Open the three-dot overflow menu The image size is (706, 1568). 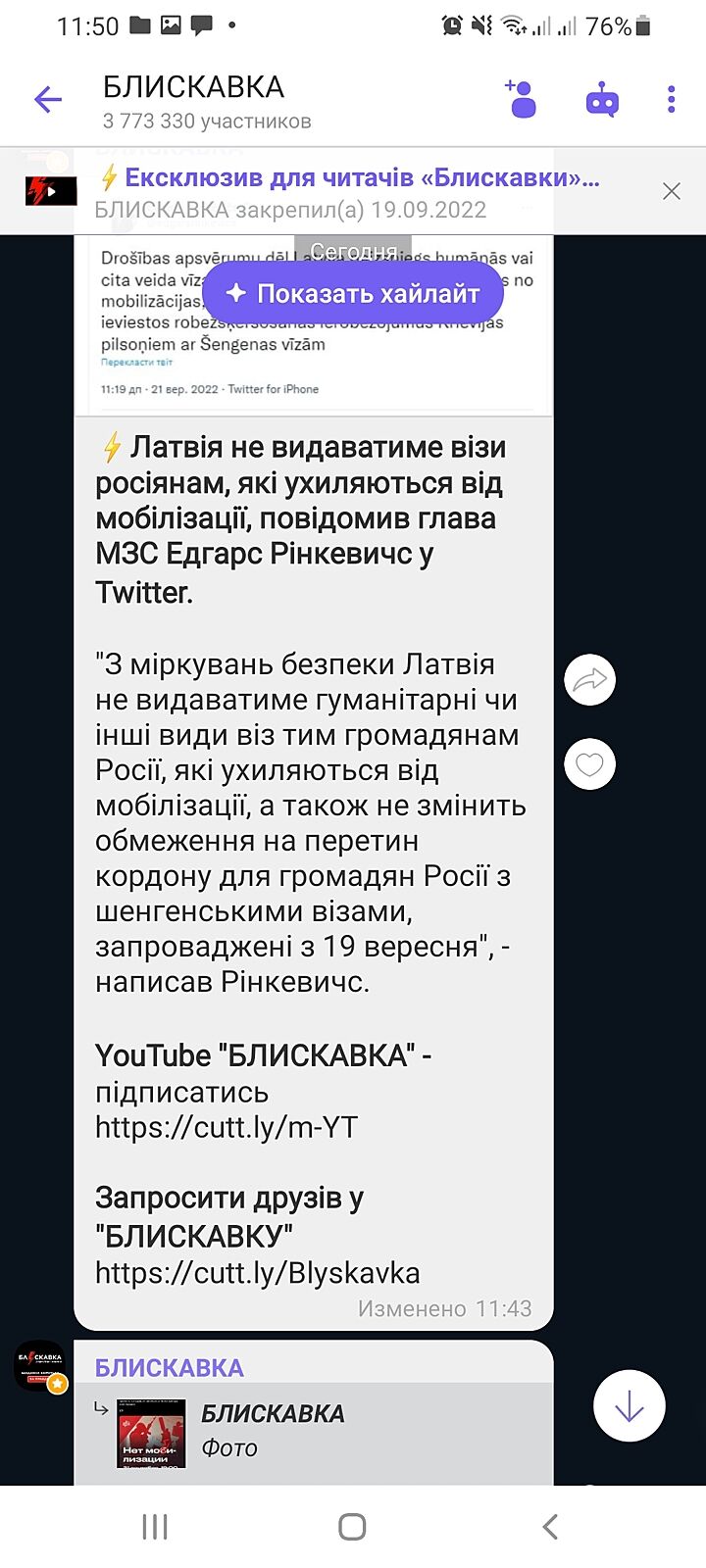click(x=671, y=100)
